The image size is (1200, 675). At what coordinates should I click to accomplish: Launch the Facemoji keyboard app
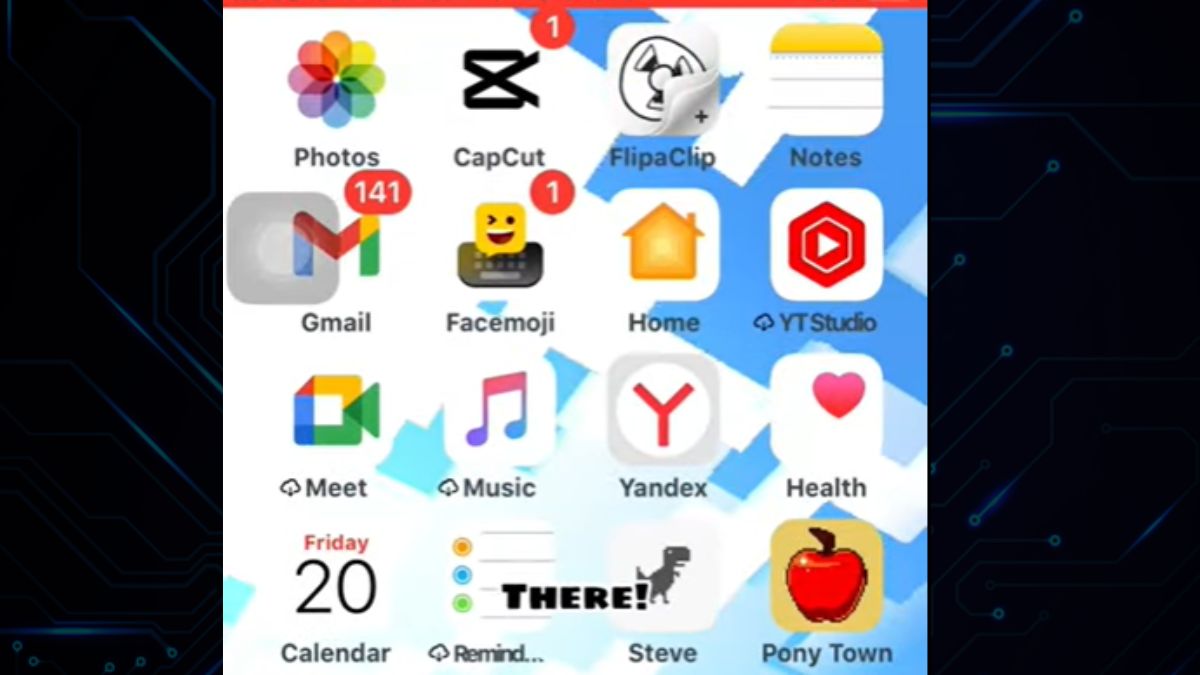tap(500, 246)
